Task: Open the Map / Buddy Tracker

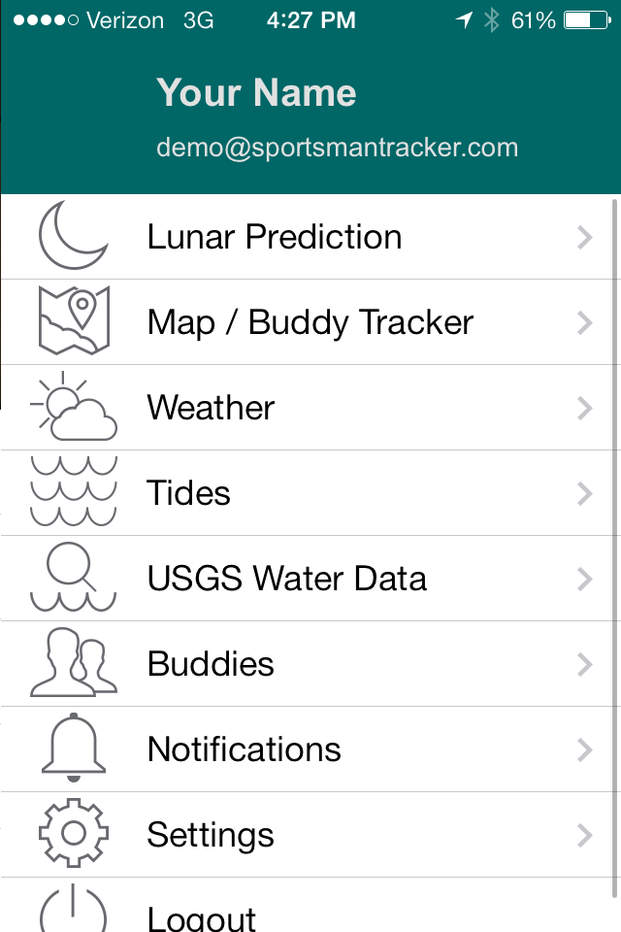Action: tap(310, 322)
